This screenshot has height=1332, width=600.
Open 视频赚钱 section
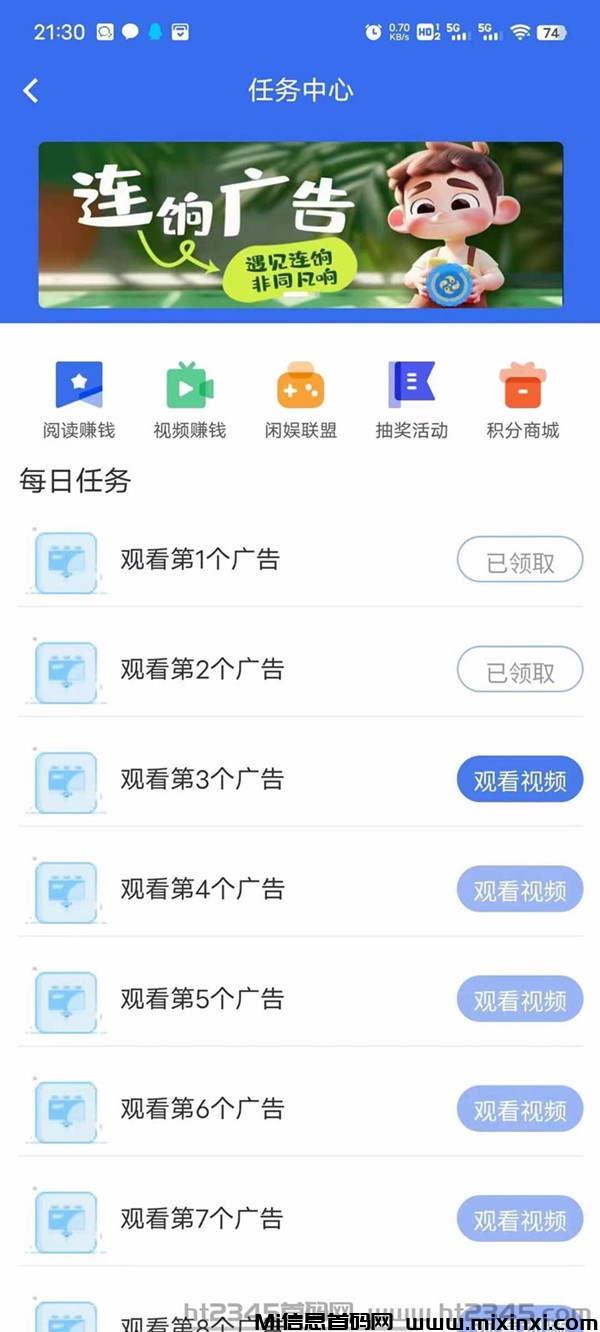click(190, 400)
